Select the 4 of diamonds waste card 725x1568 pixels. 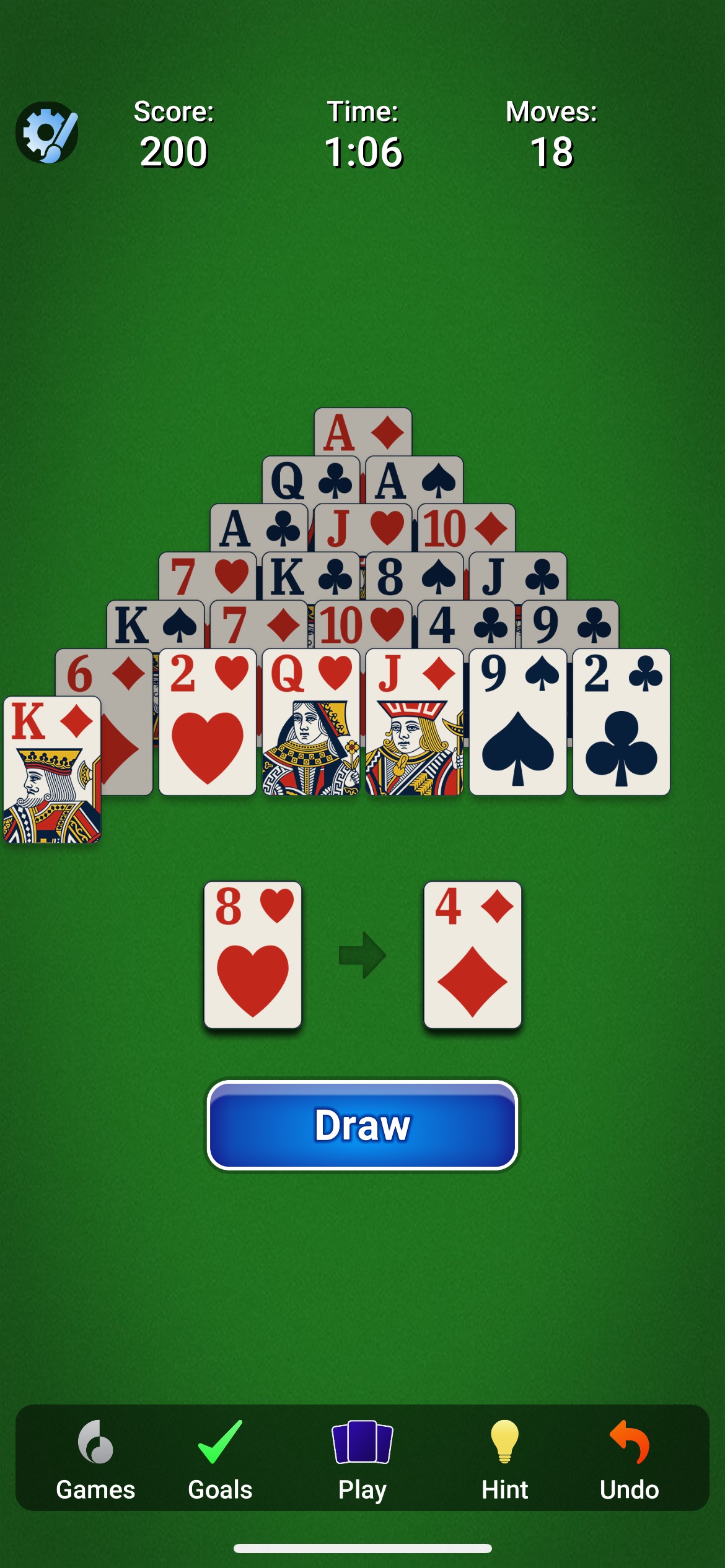[x=473, y=955]
